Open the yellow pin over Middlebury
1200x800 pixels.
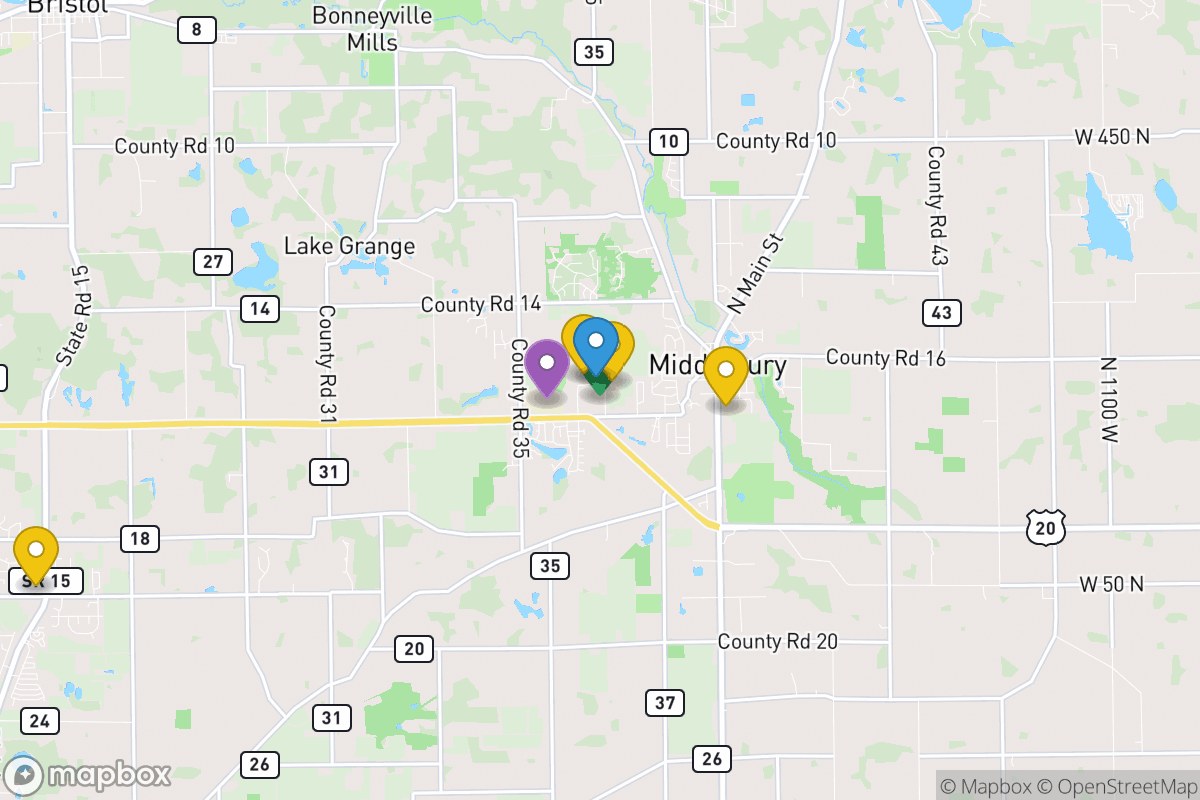(726, 372)
